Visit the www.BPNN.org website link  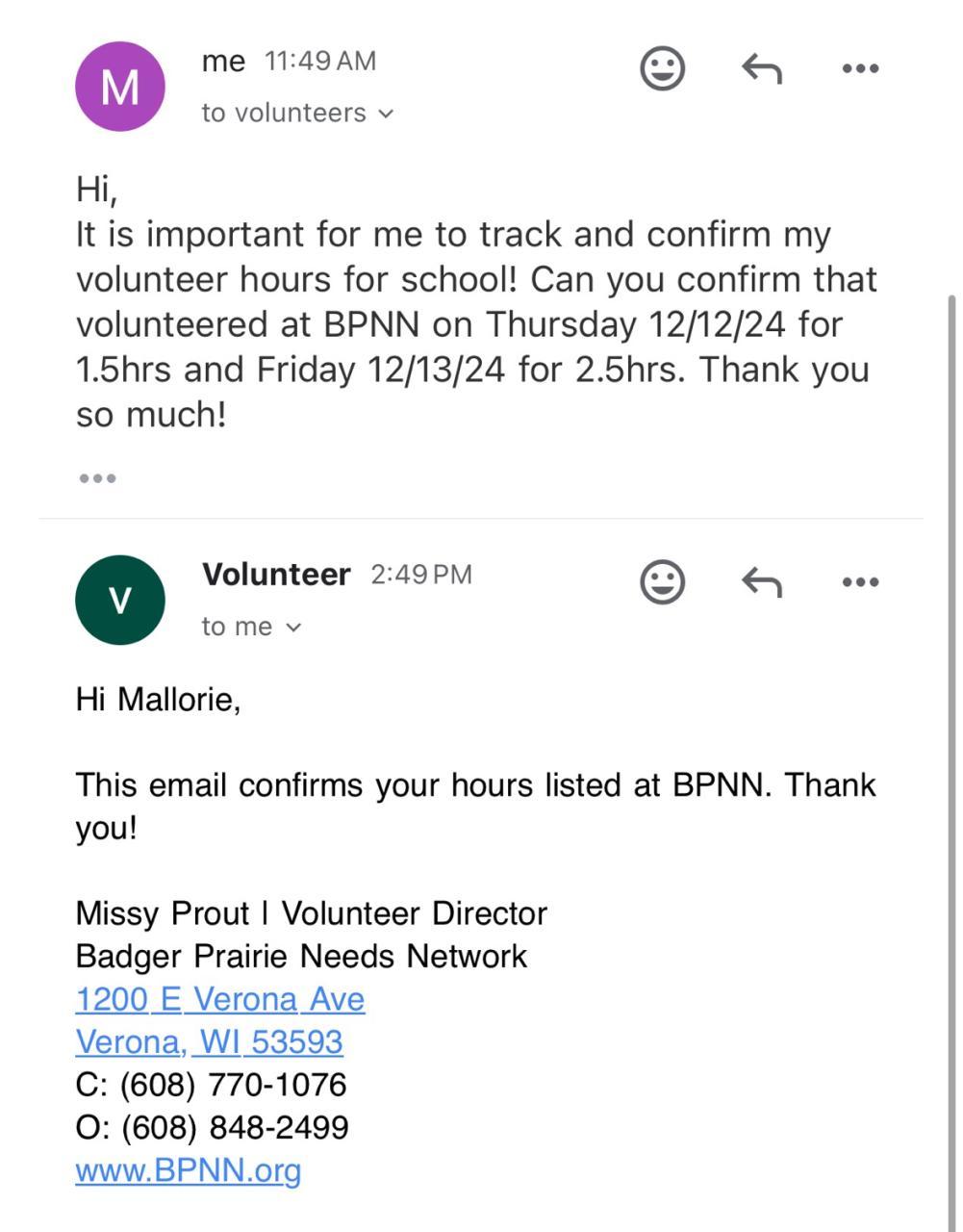(188, 1170)
